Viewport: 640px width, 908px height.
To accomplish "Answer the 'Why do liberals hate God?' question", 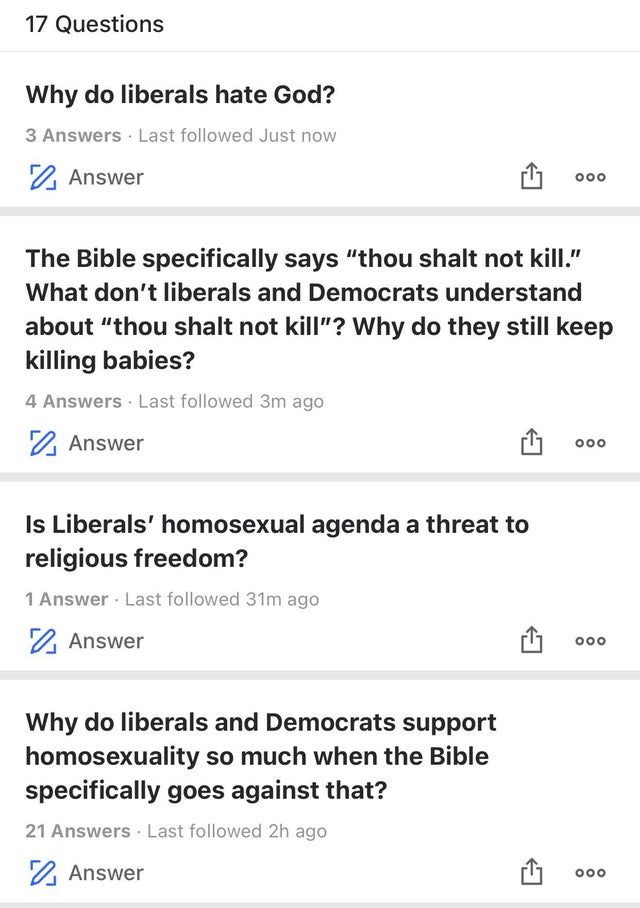I will tap(86, 177).
